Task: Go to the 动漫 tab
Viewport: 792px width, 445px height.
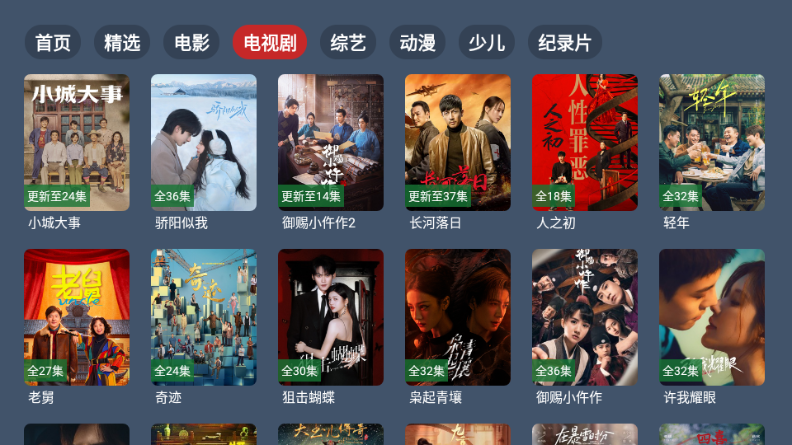Action: click(417, 43)
